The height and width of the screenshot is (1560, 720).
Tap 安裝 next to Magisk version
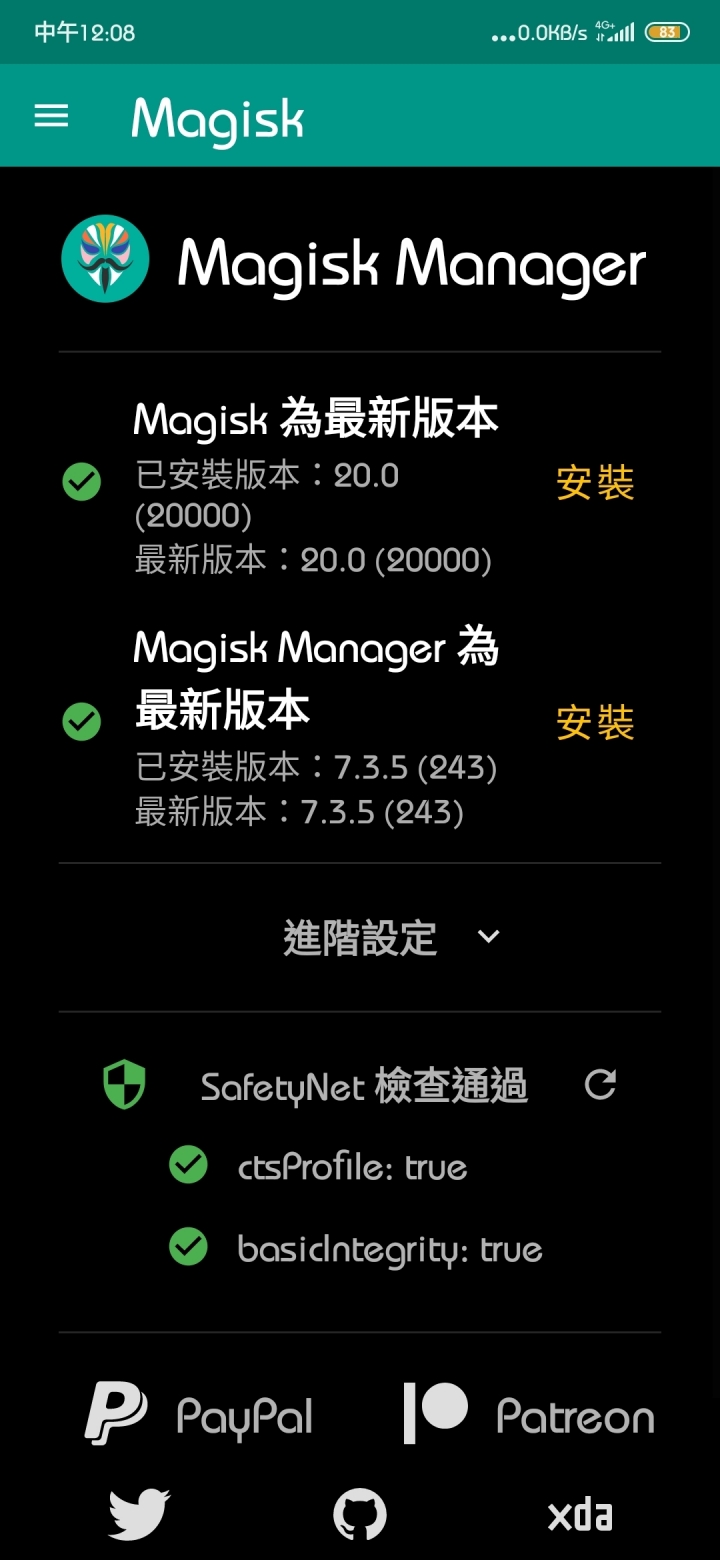595,483
